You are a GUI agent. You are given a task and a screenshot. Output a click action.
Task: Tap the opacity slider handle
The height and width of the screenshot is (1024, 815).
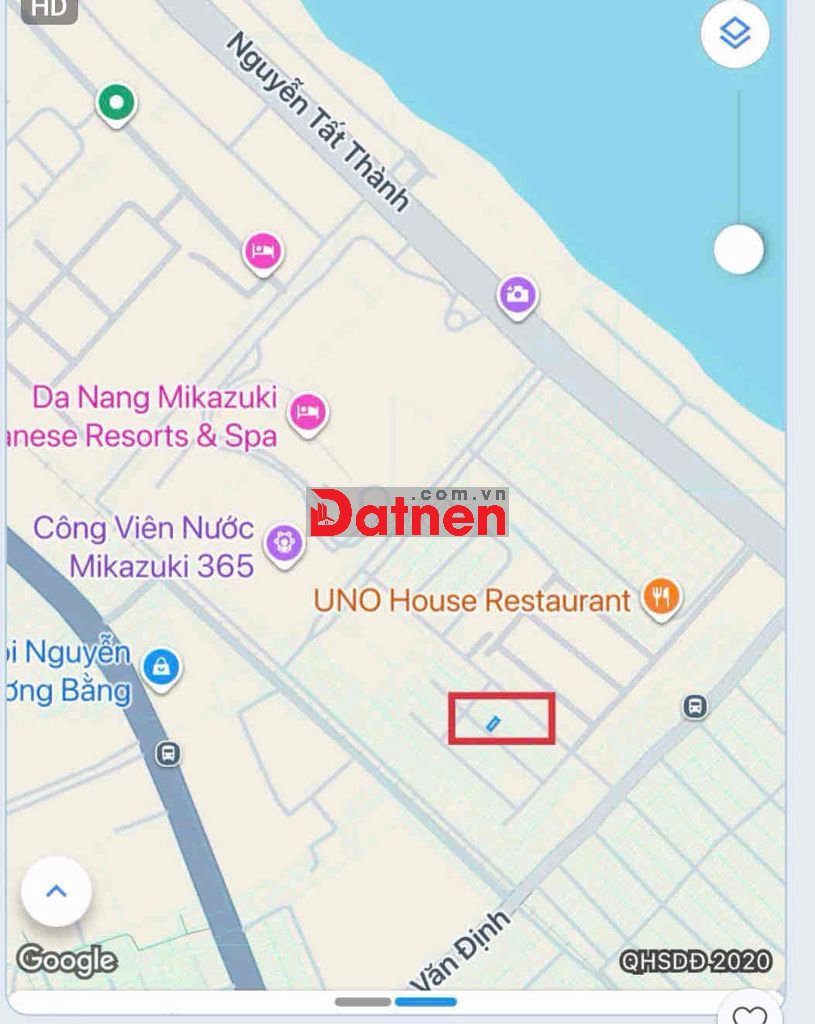point(739,249)
